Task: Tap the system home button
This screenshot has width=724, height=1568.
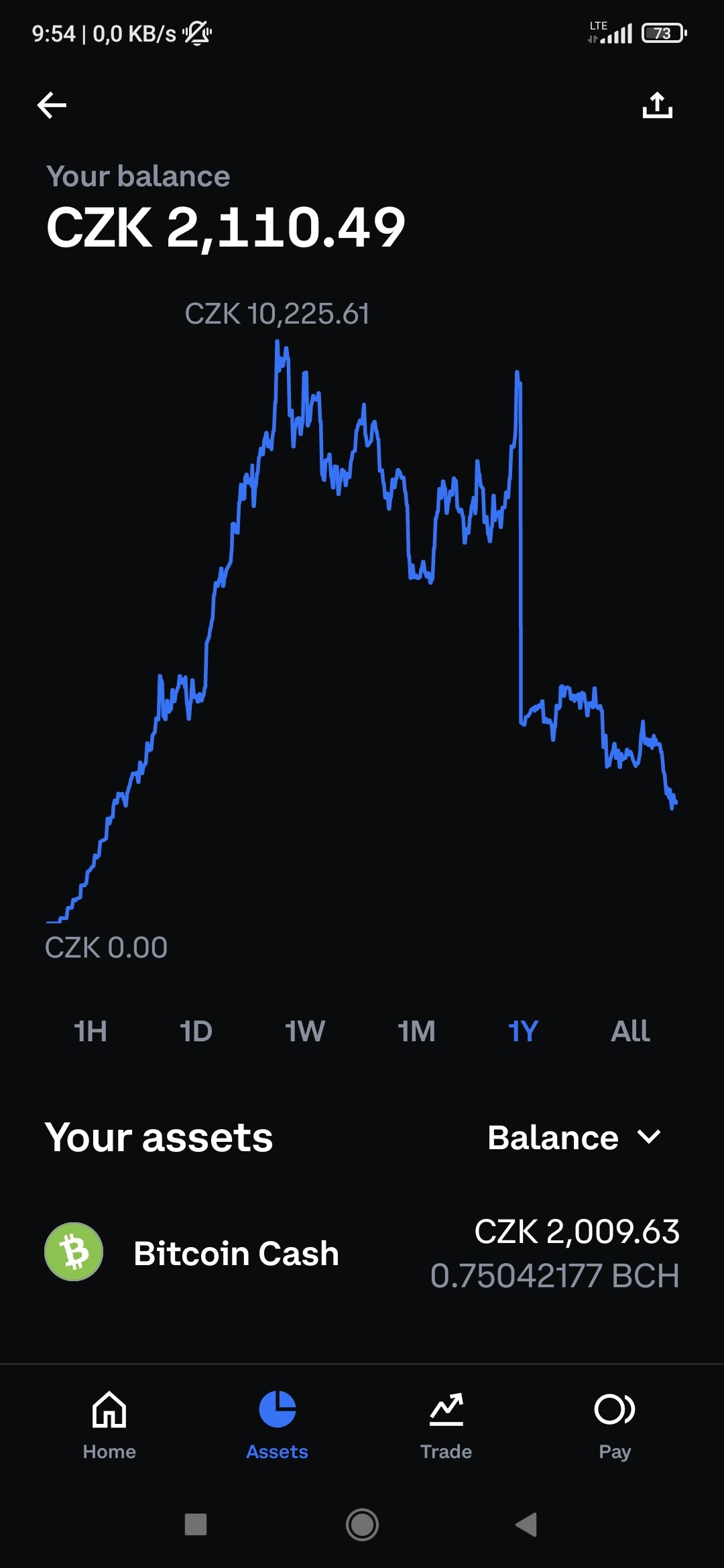Action: point(362,1525)
